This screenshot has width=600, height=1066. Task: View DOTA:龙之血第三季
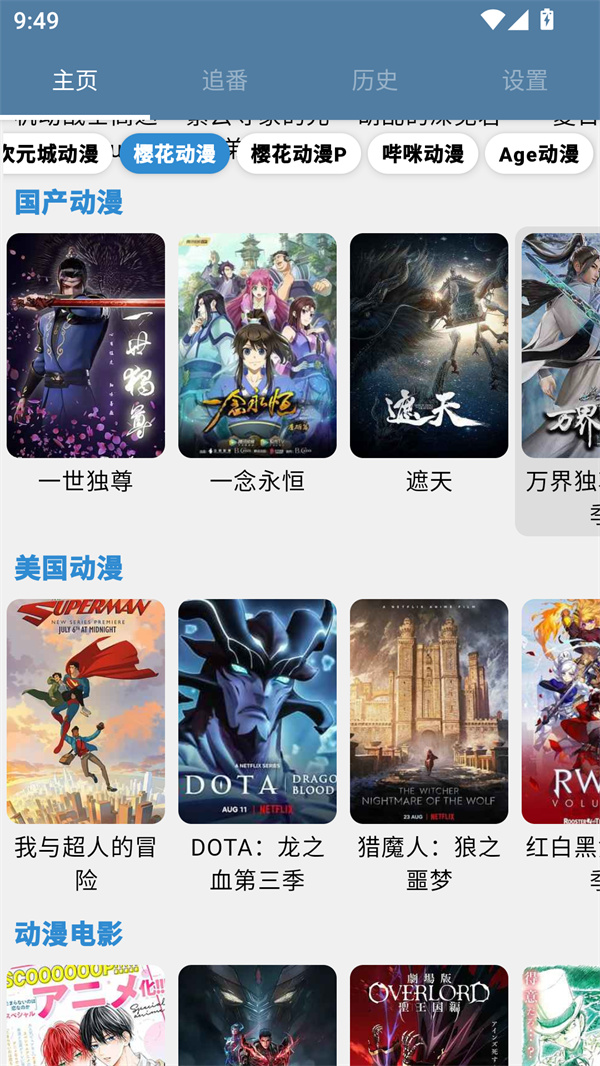257,711
